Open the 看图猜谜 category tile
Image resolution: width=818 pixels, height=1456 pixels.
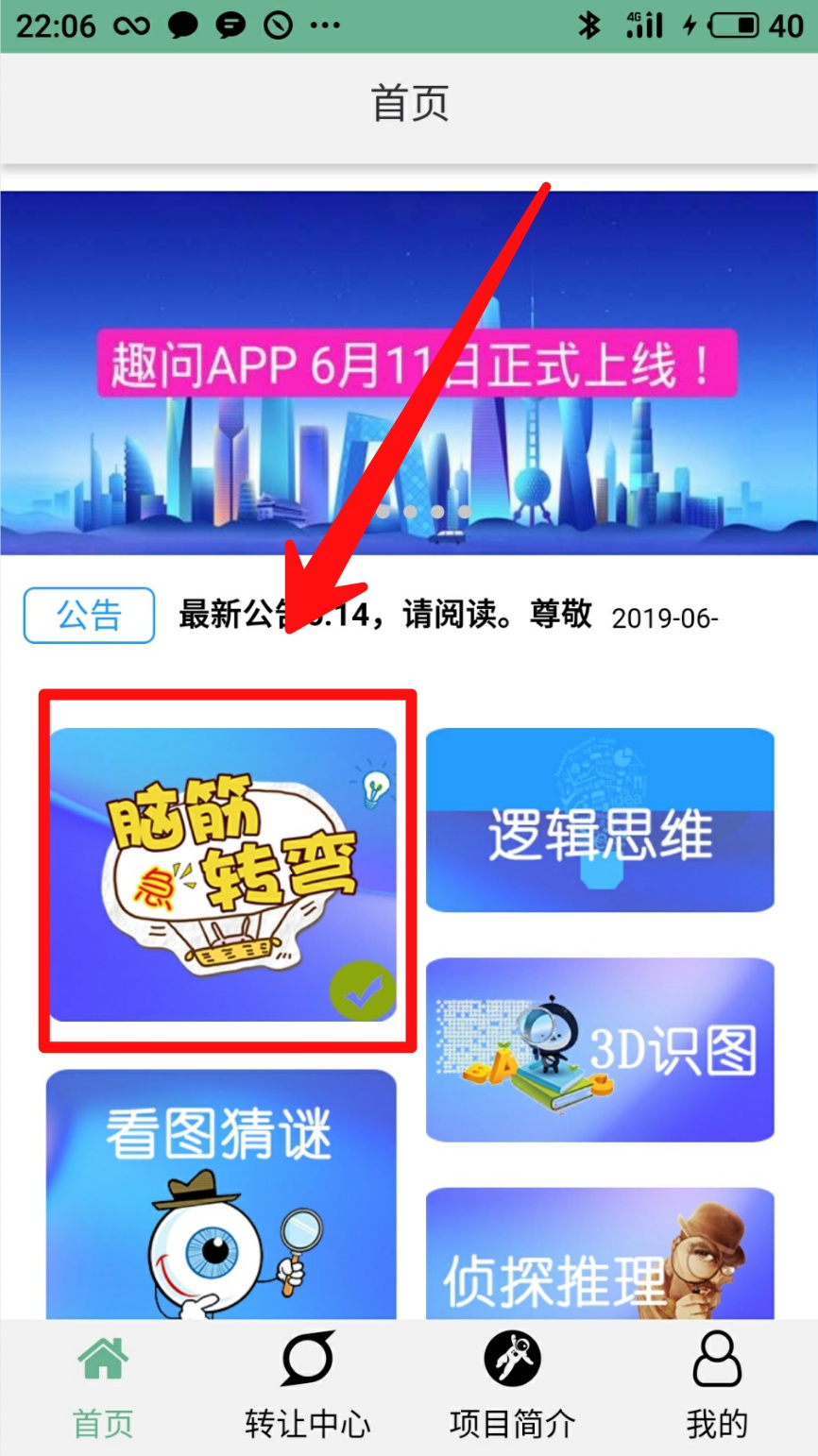coord(221,1194)
